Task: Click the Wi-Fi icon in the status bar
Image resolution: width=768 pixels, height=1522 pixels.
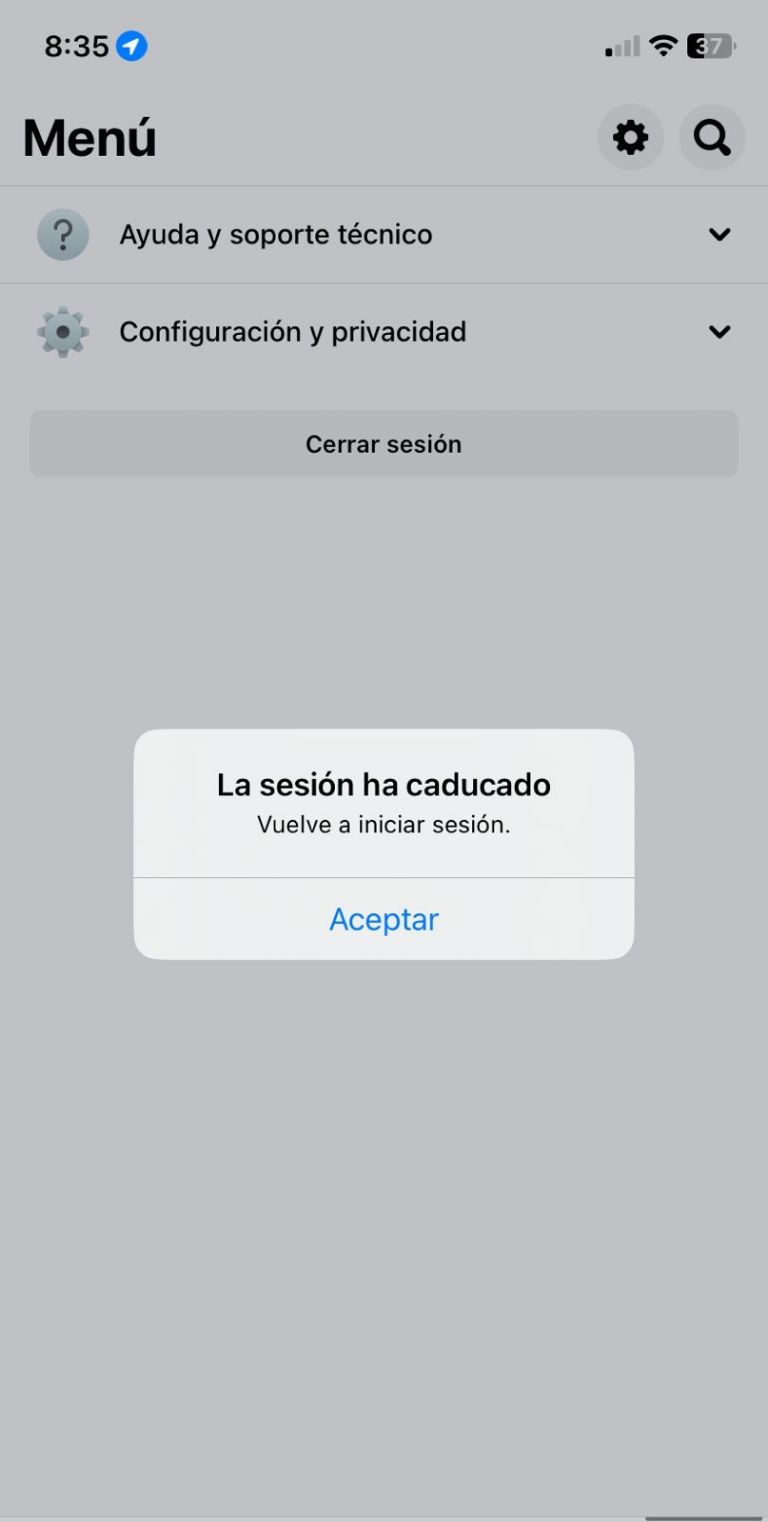Action: coord(660,45)
